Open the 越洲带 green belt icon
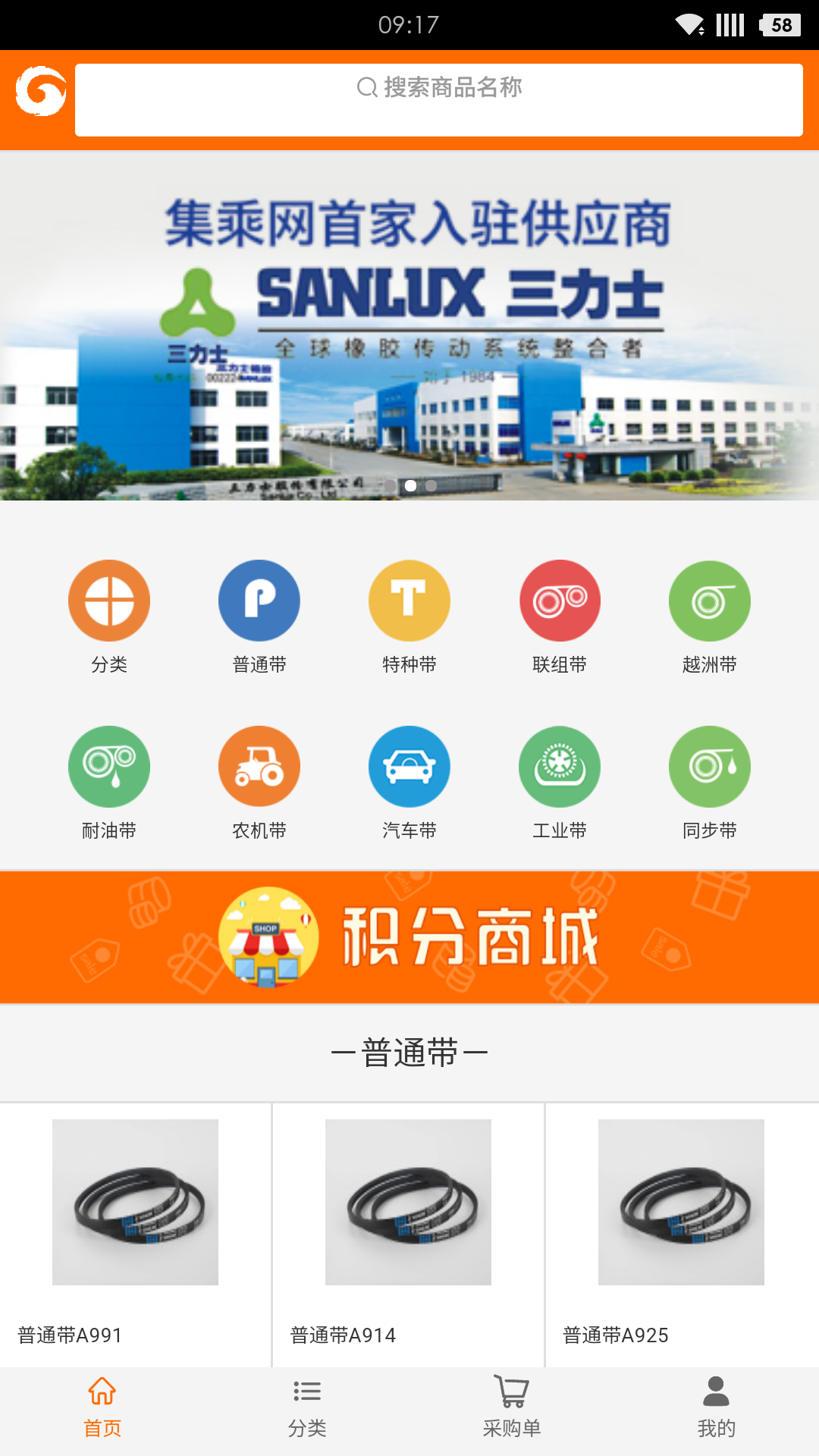 (709, 600)
